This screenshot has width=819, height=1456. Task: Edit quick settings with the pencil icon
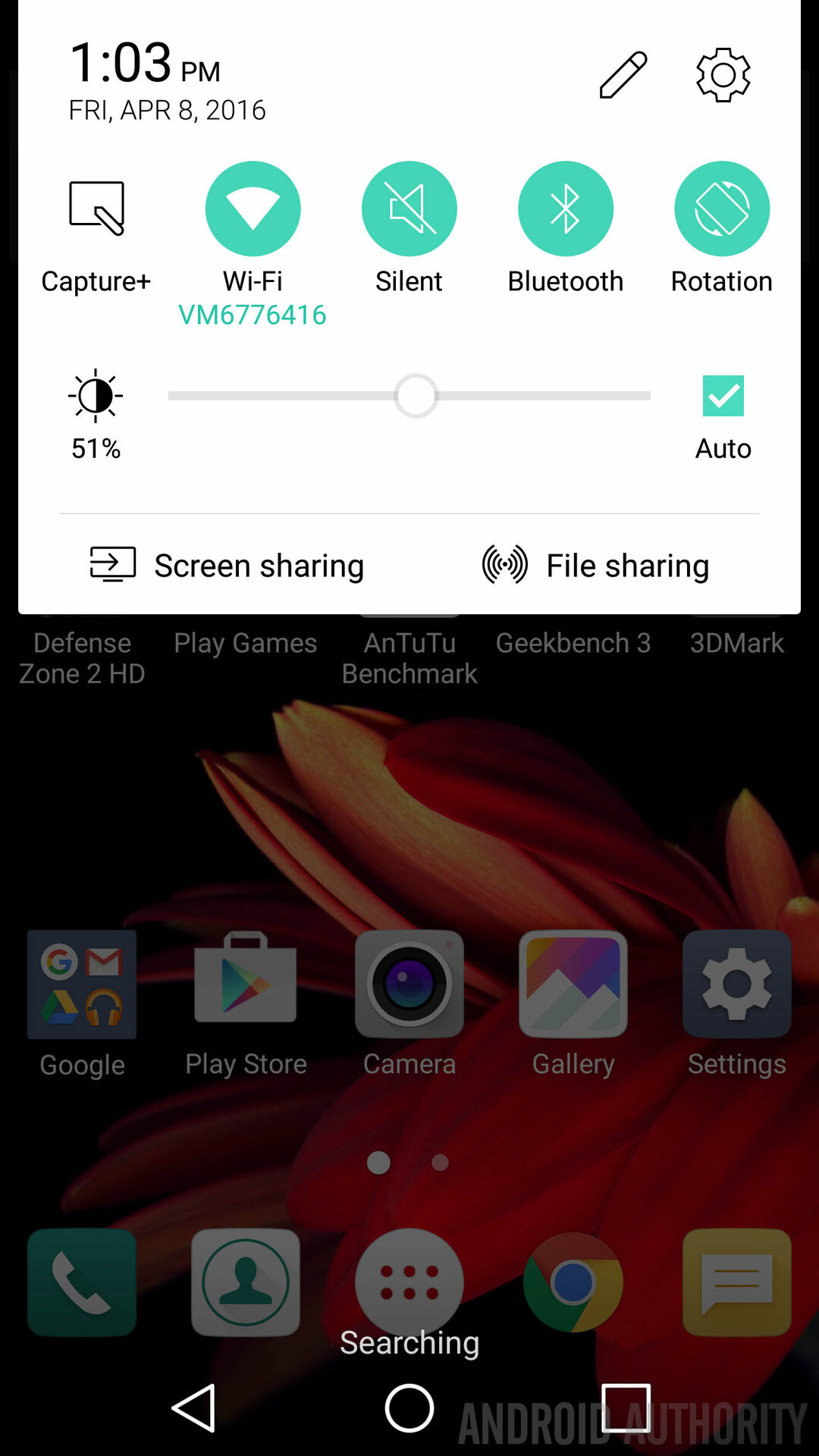point(623,74)
